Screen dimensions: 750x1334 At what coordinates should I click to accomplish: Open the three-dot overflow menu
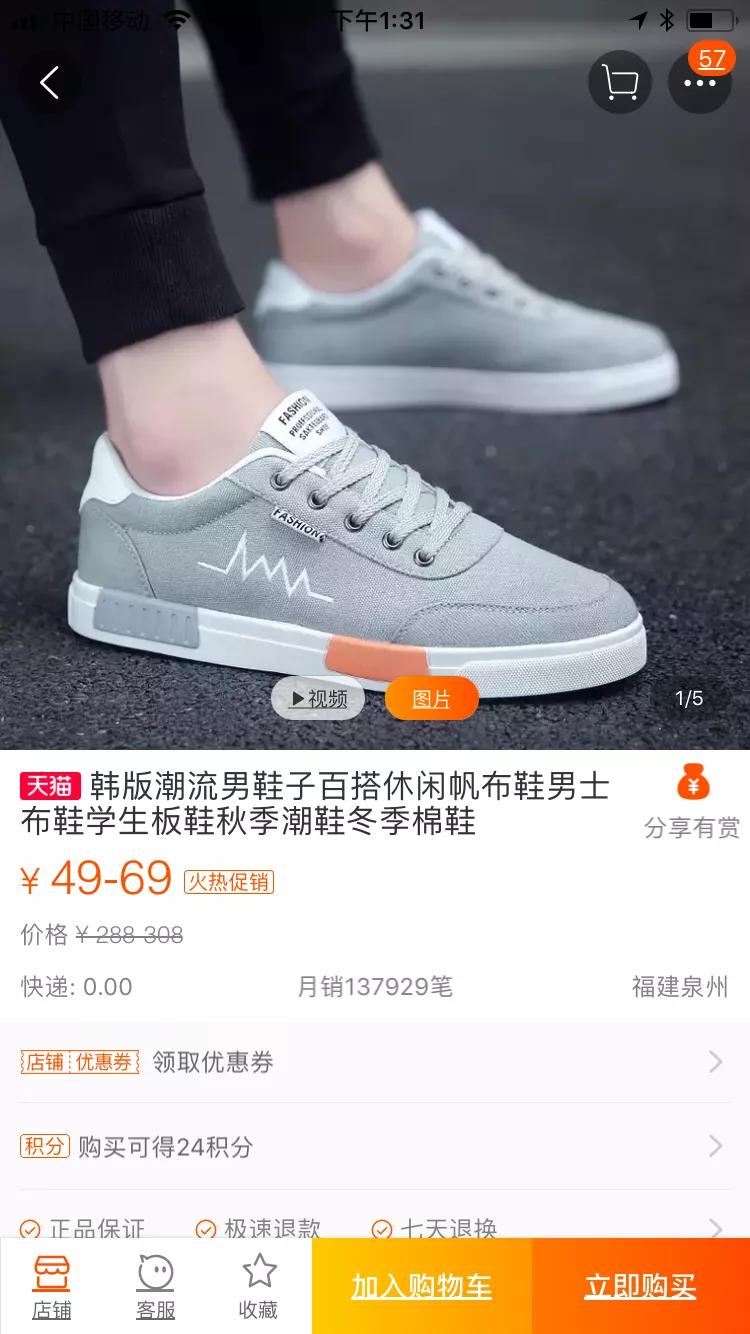click(700, 82)
